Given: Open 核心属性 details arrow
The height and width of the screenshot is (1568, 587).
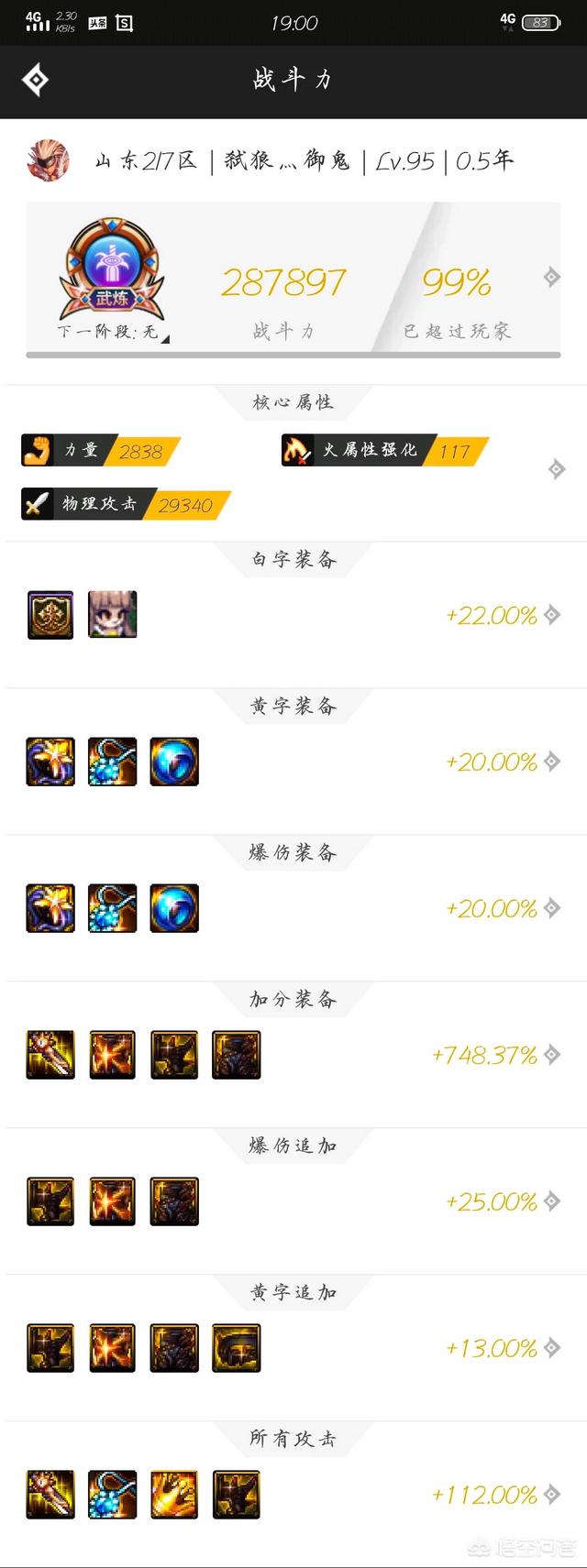Looking at the screenshot, I should pyautogui.click(x=556, y=469).
